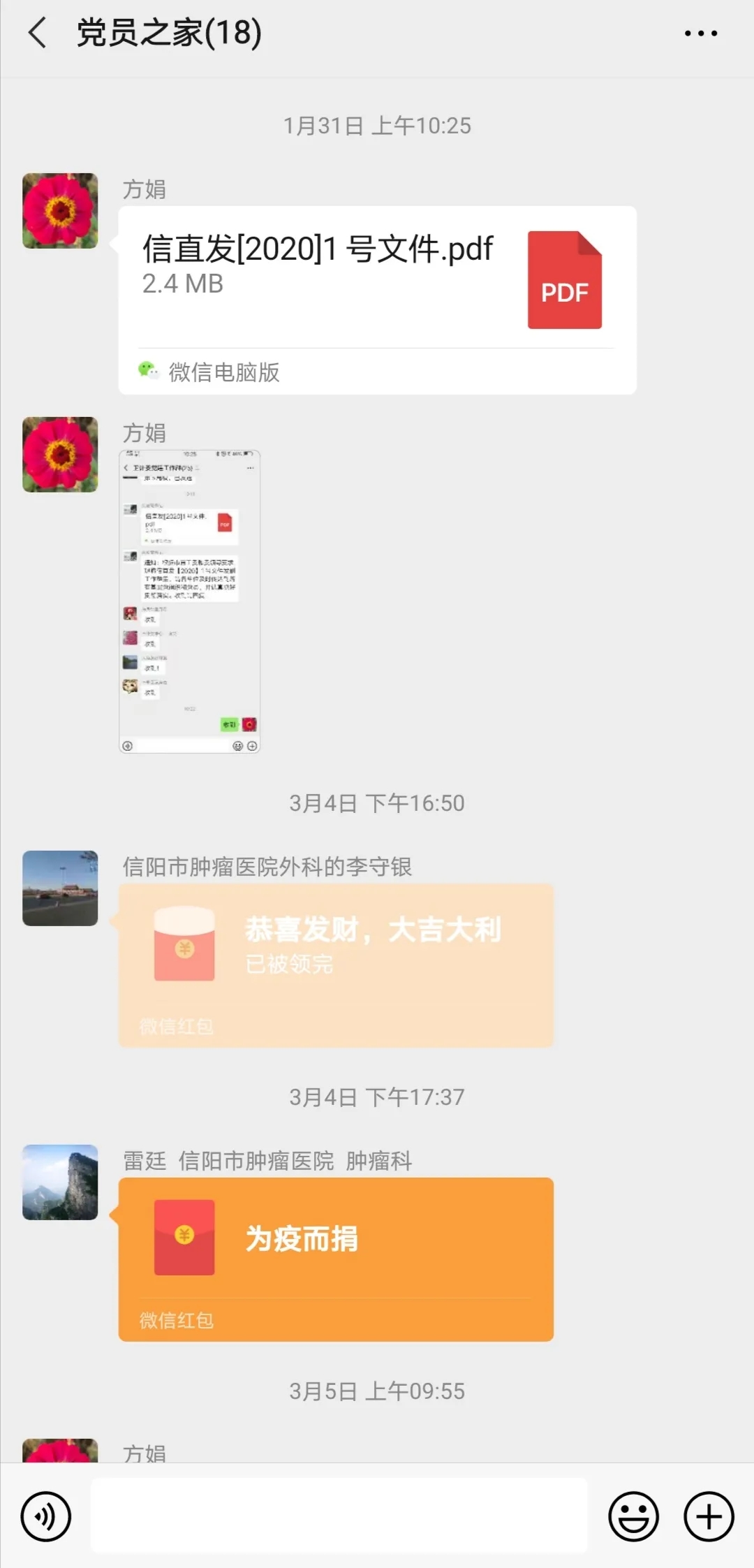
Task: Open 雷廷's mountain profile avatar
Action: click(60, 1182)
